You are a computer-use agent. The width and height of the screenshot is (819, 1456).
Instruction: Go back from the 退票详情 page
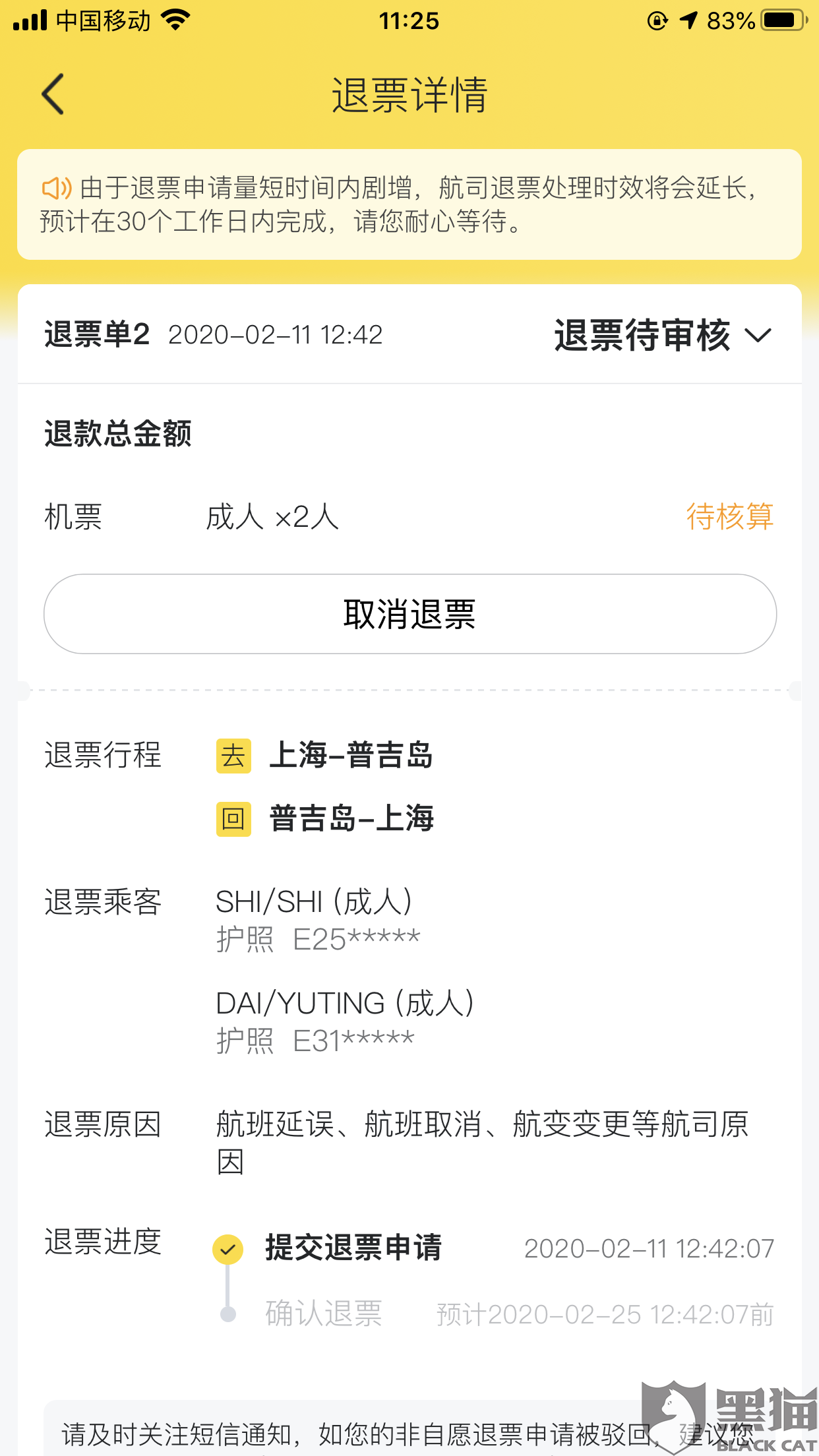(53, 94)
